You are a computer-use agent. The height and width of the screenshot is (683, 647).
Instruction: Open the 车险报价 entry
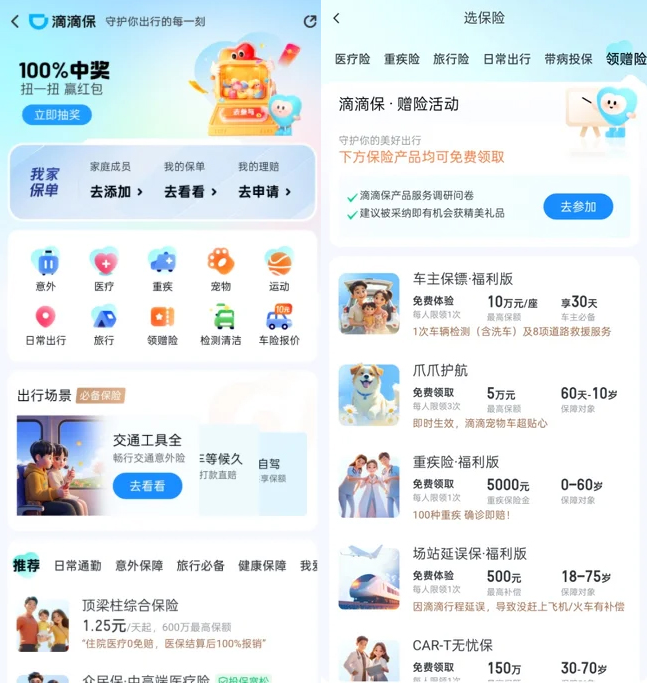[x=278, y=325]
